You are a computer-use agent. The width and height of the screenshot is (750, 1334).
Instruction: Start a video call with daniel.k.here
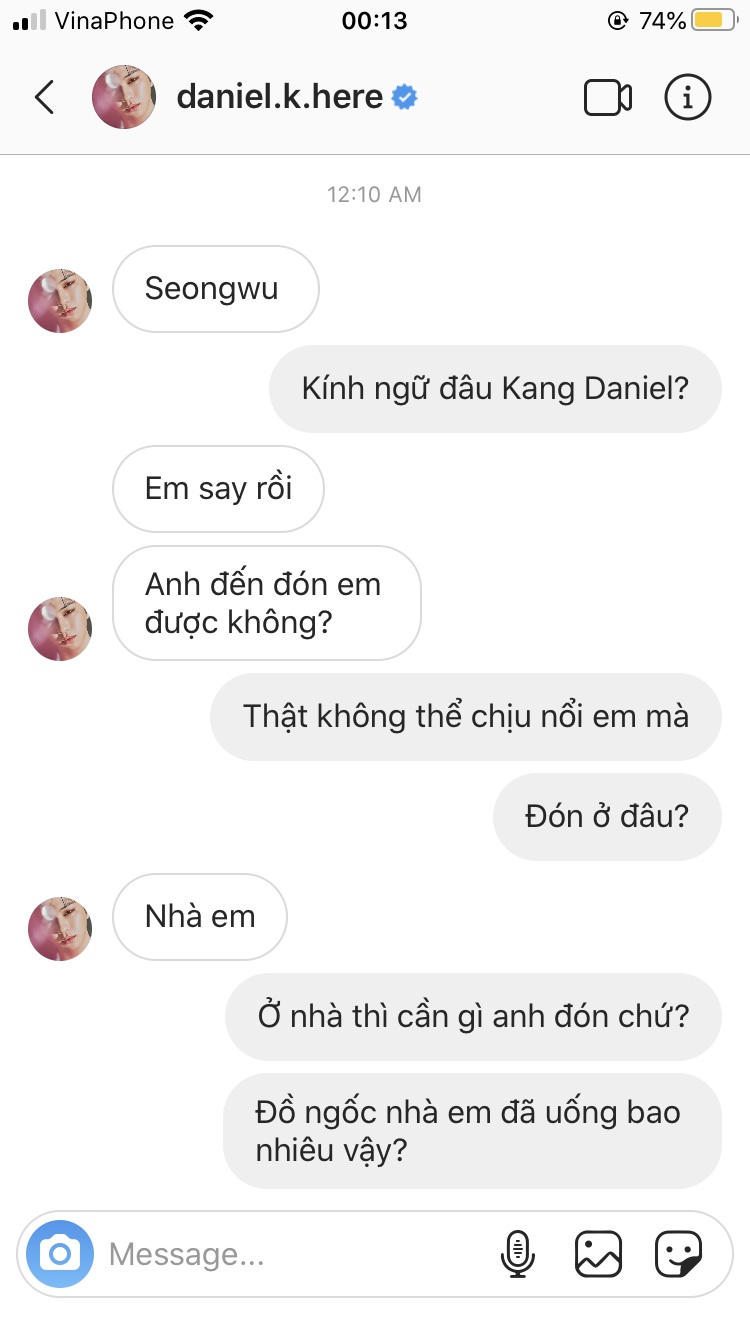(607, 97)
